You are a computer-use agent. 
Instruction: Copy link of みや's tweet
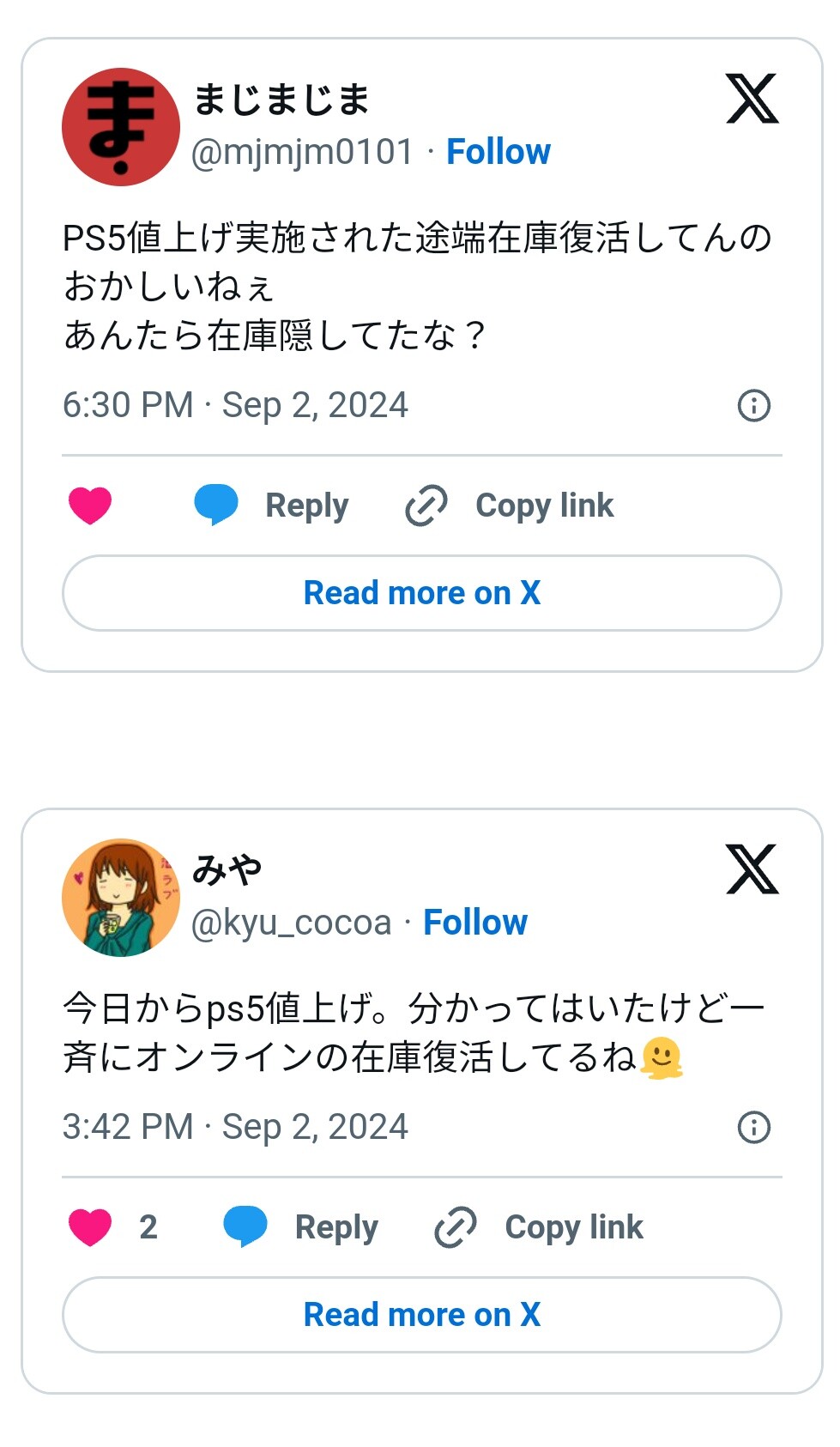(539, 1226)
